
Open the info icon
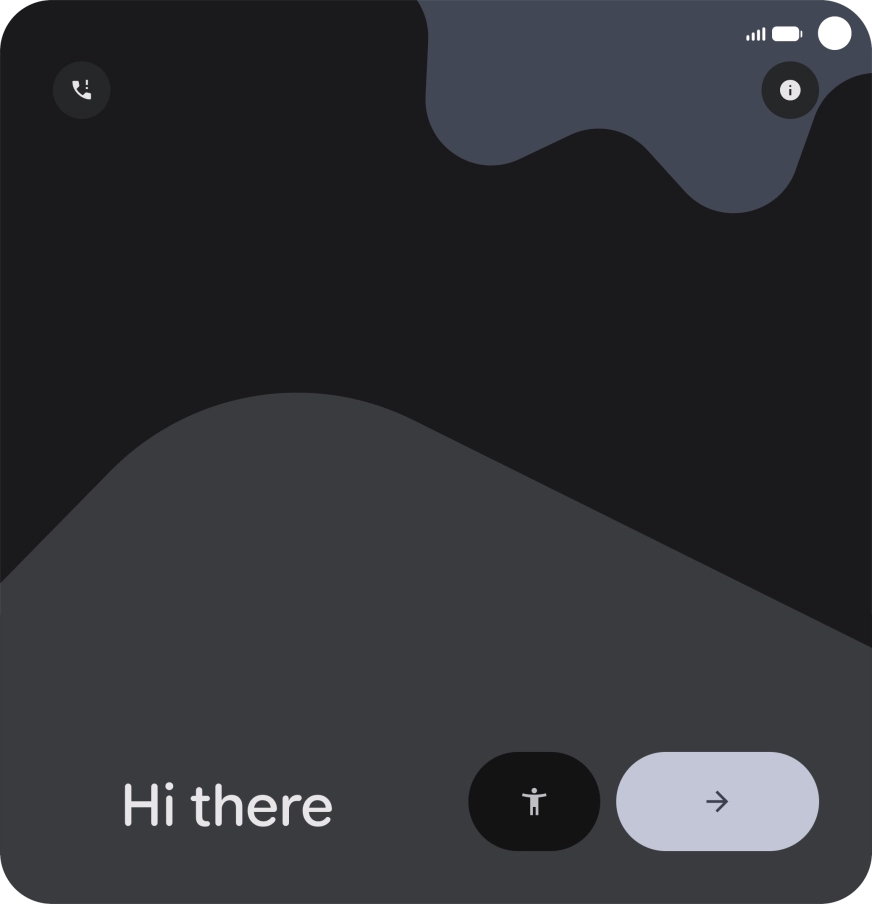[790, 90]
